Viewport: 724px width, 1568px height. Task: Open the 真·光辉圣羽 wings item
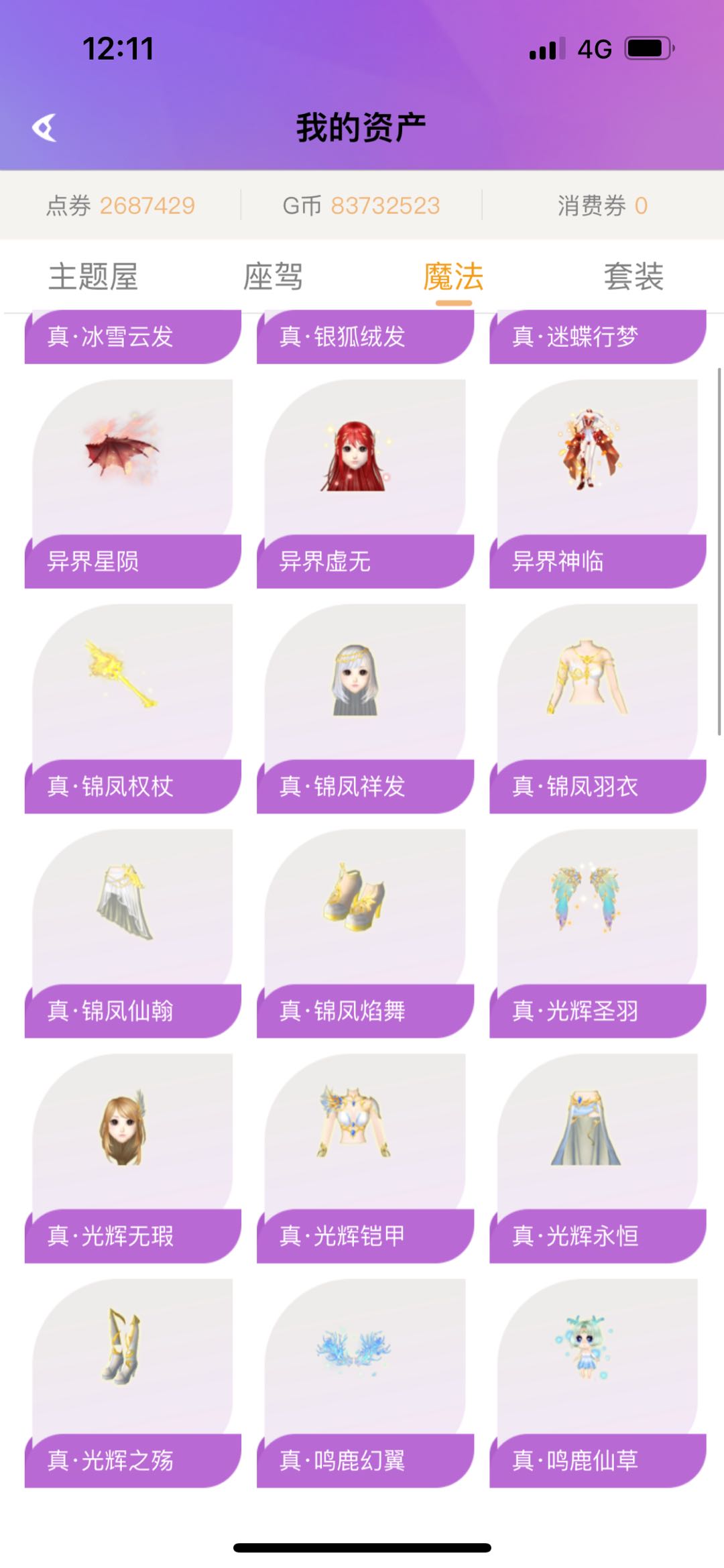pyautogui.click(x=598, y=933)
